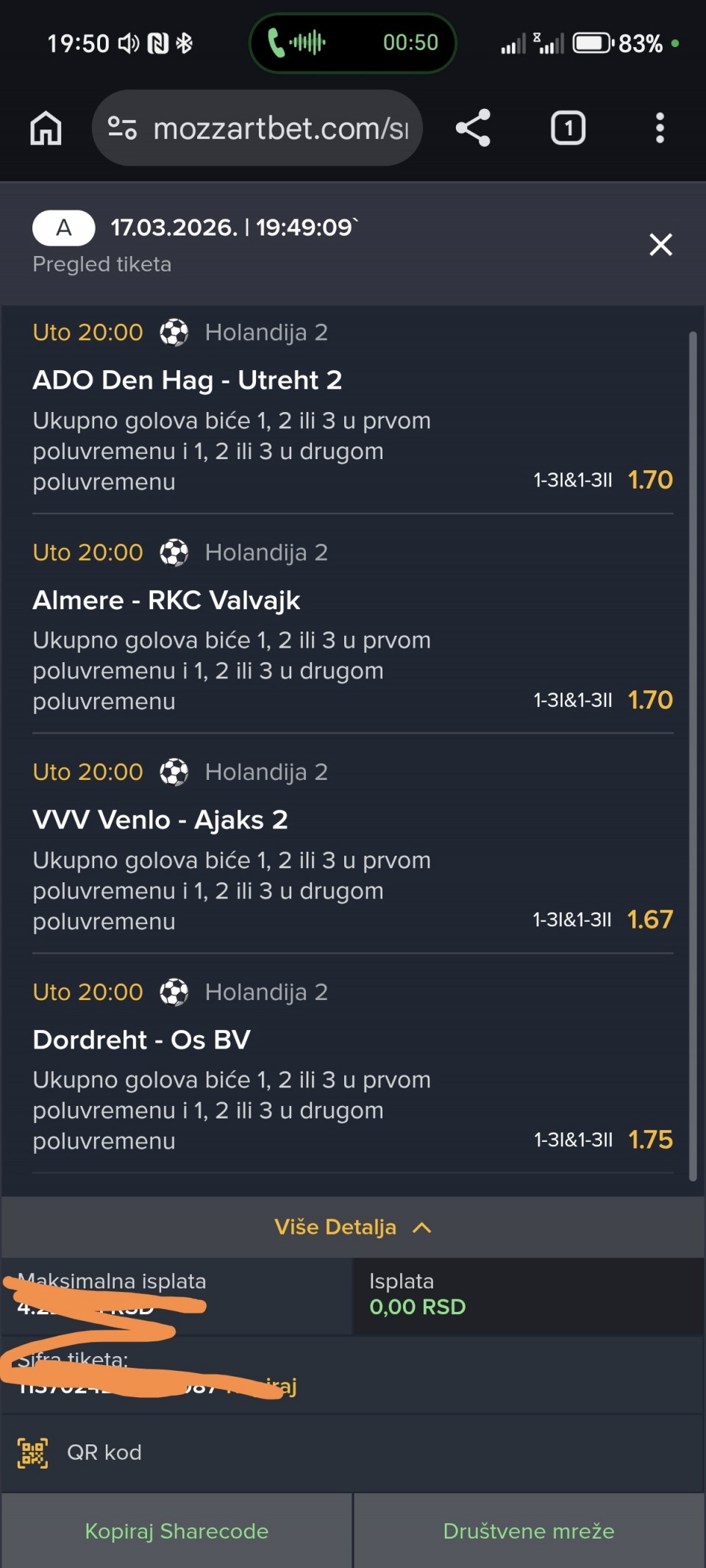This screenshot has height=1568, width=706.
Task: Open the browser tab switcher
Action: pyautogui.click(x=568, y=129)
